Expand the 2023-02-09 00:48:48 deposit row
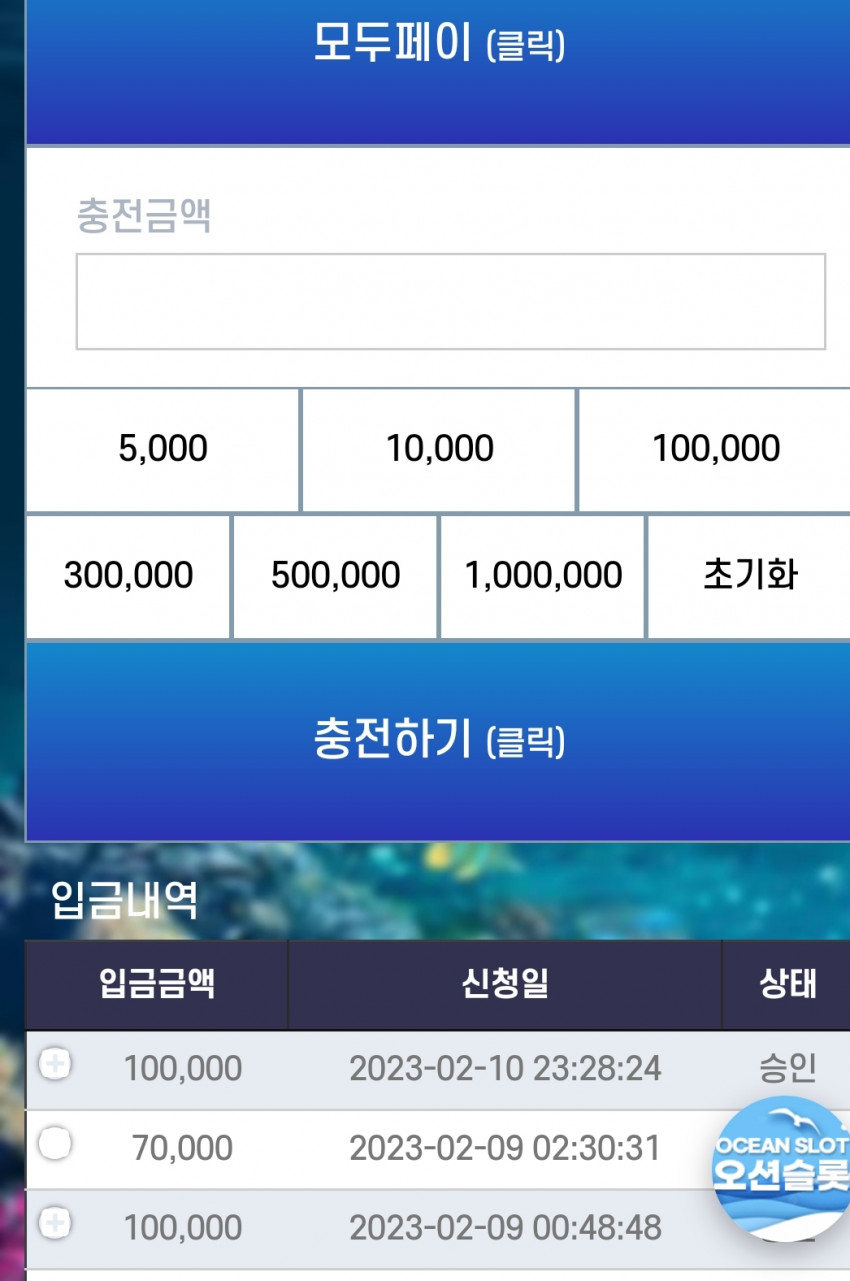 click(x=55, y=1222)
